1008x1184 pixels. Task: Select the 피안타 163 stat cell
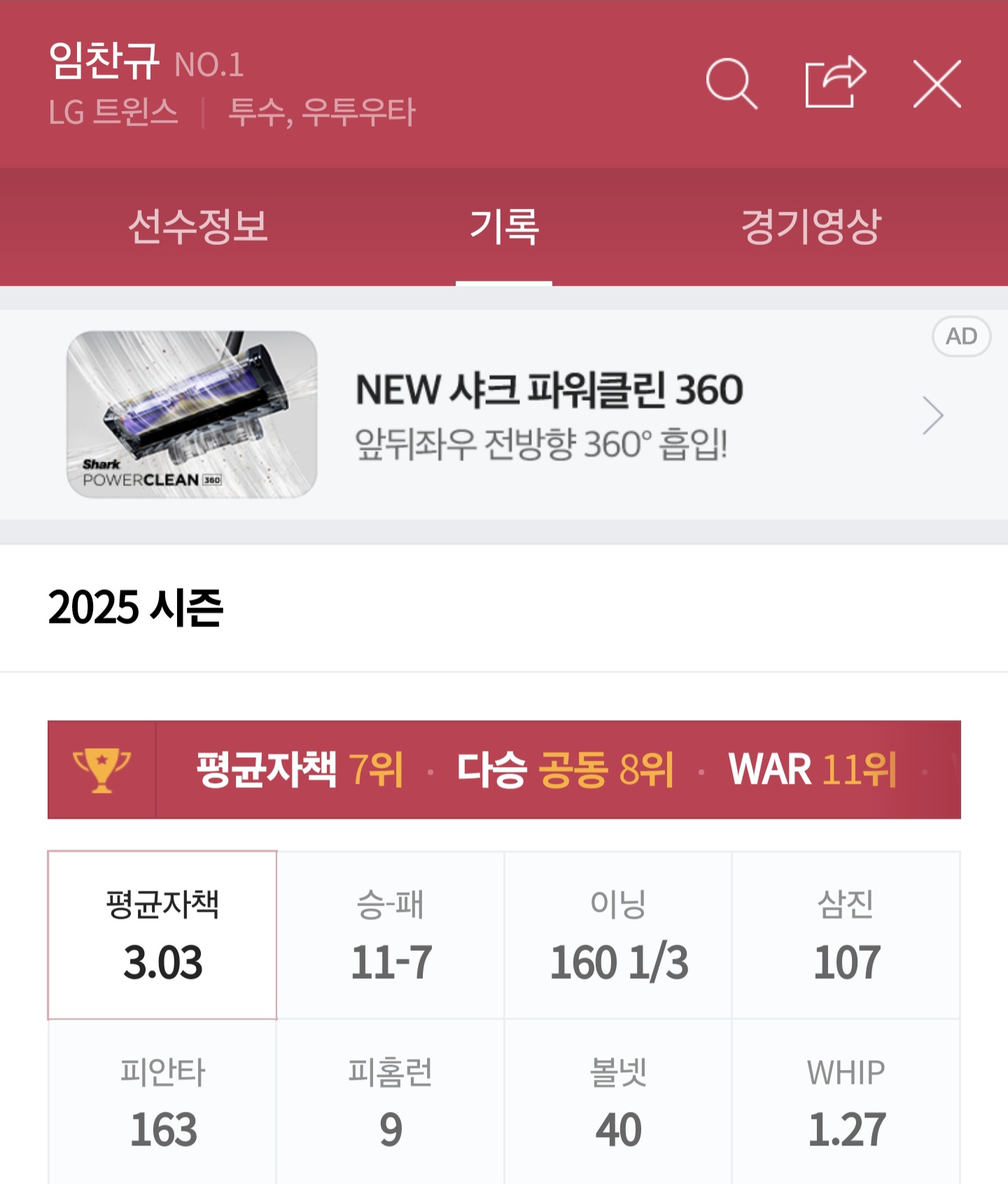(x=162, y=1102)
